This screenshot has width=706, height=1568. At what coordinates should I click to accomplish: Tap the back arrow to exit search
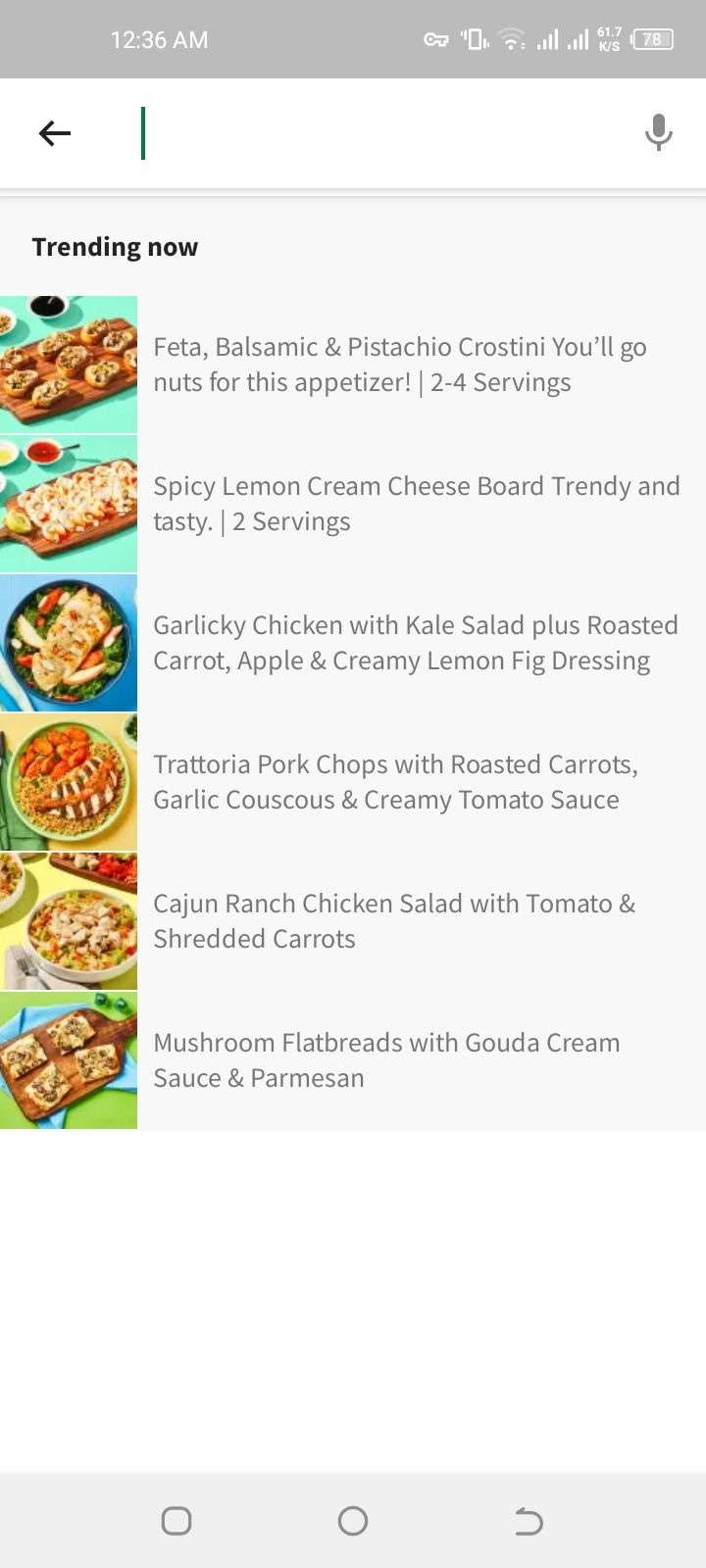[55, 133]
